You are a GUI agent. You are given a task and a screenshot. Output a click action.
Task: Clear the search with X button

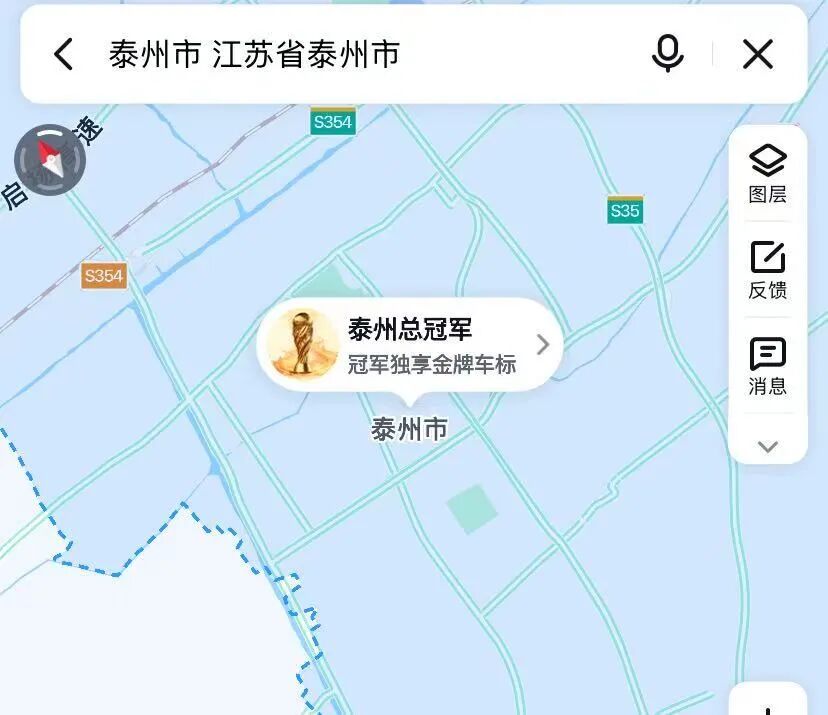(x=758, y=54)
